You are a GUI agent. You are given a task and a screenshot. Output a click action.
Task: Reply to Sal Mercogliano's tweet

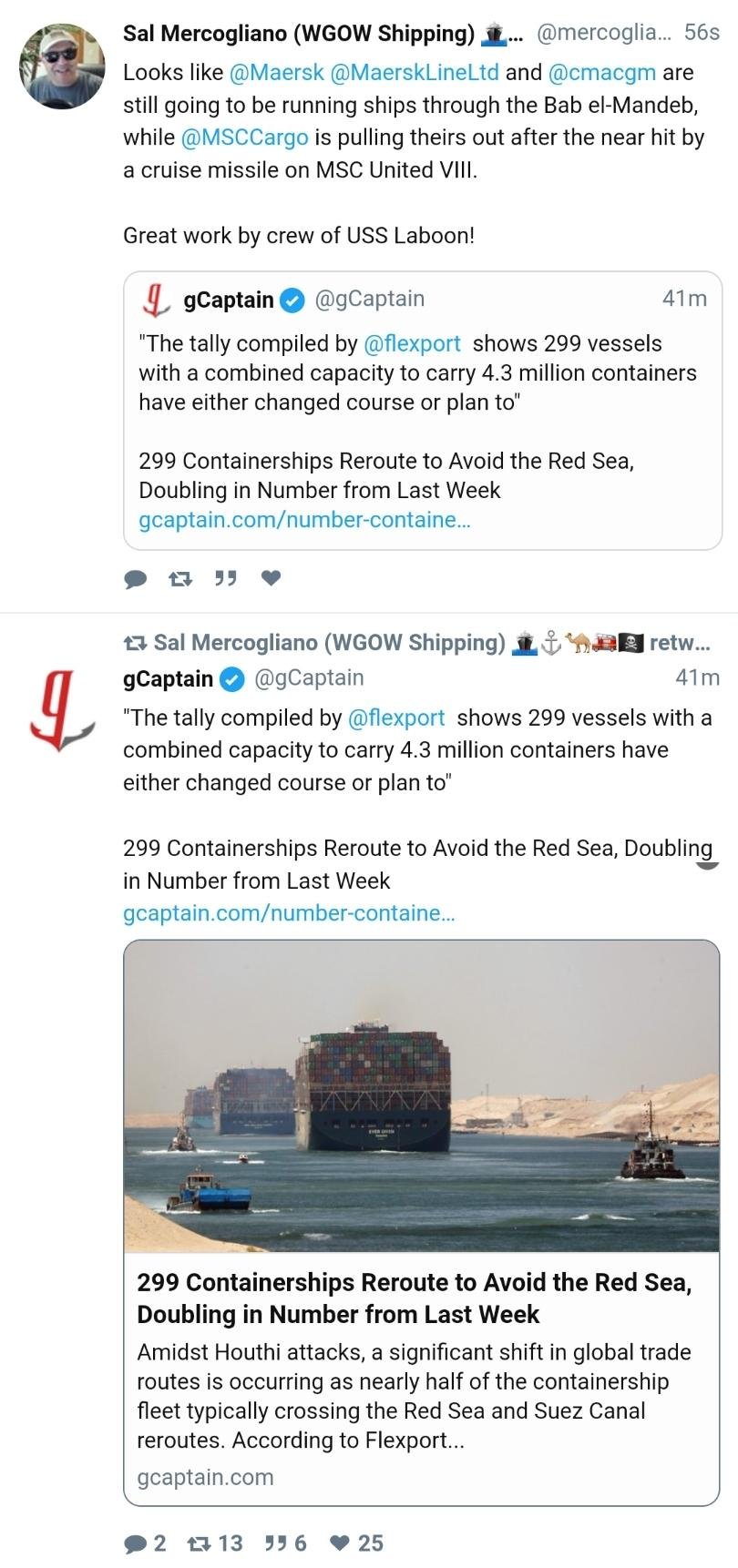pos(136,578)
